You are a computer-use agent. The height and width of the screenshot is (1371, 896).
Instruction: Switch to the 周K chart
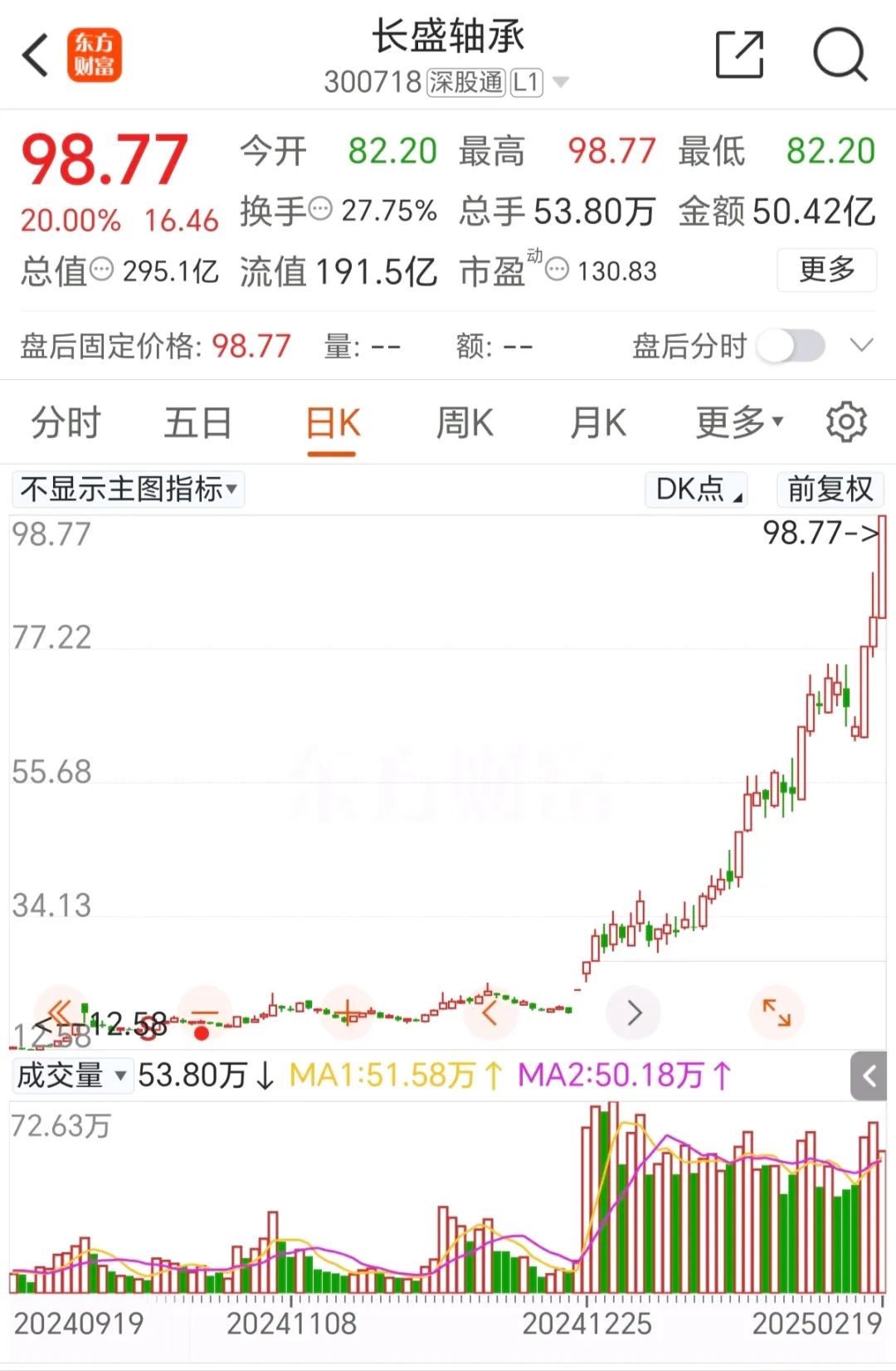(465, 423)
